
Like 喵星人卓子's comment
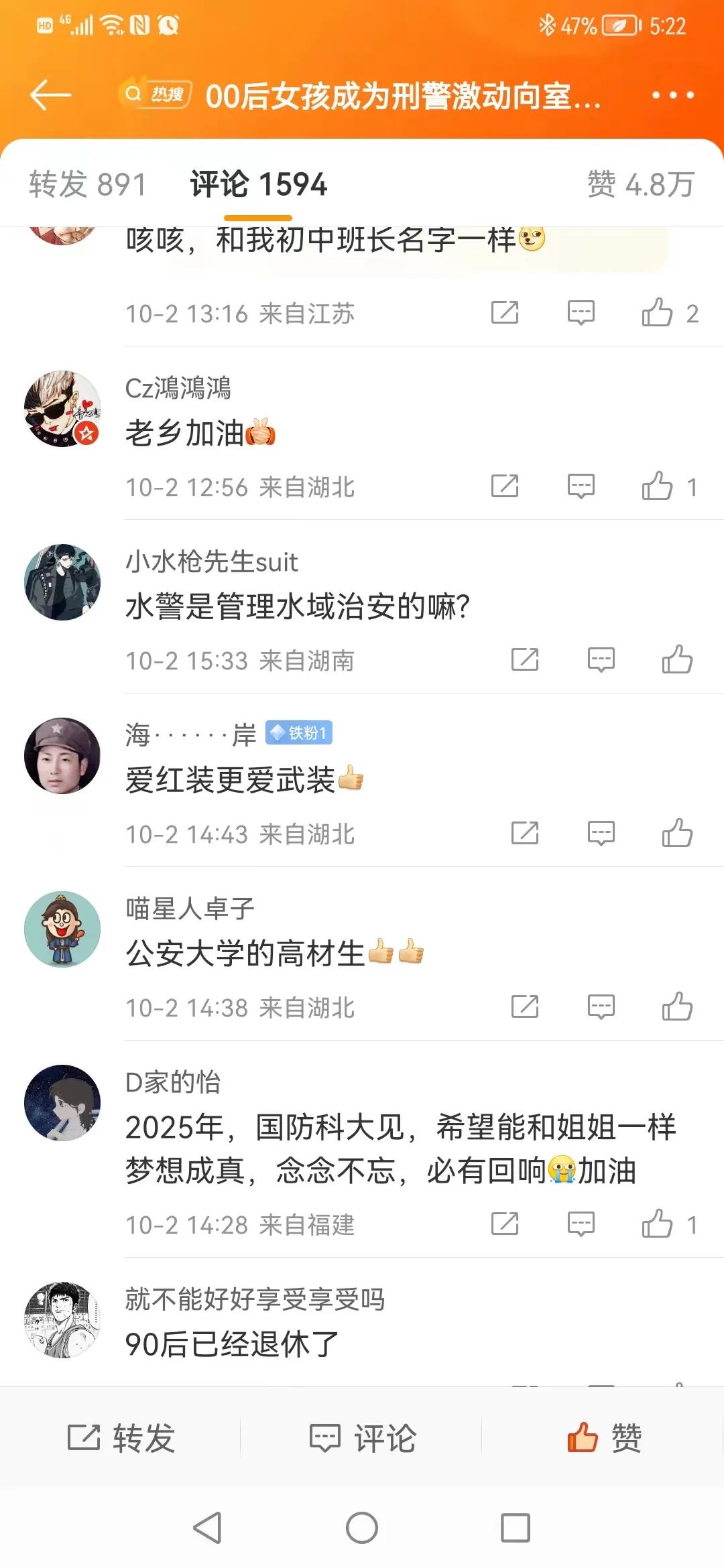677,1006
